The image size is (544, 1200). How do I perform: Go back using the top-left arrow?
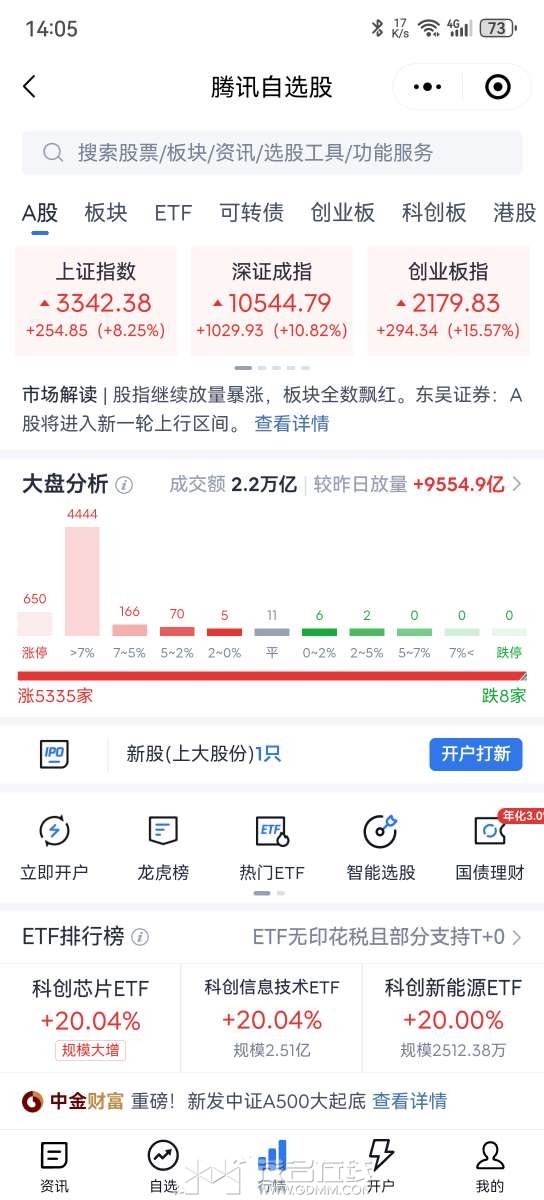pyautogui.click(x=29, y=87)
